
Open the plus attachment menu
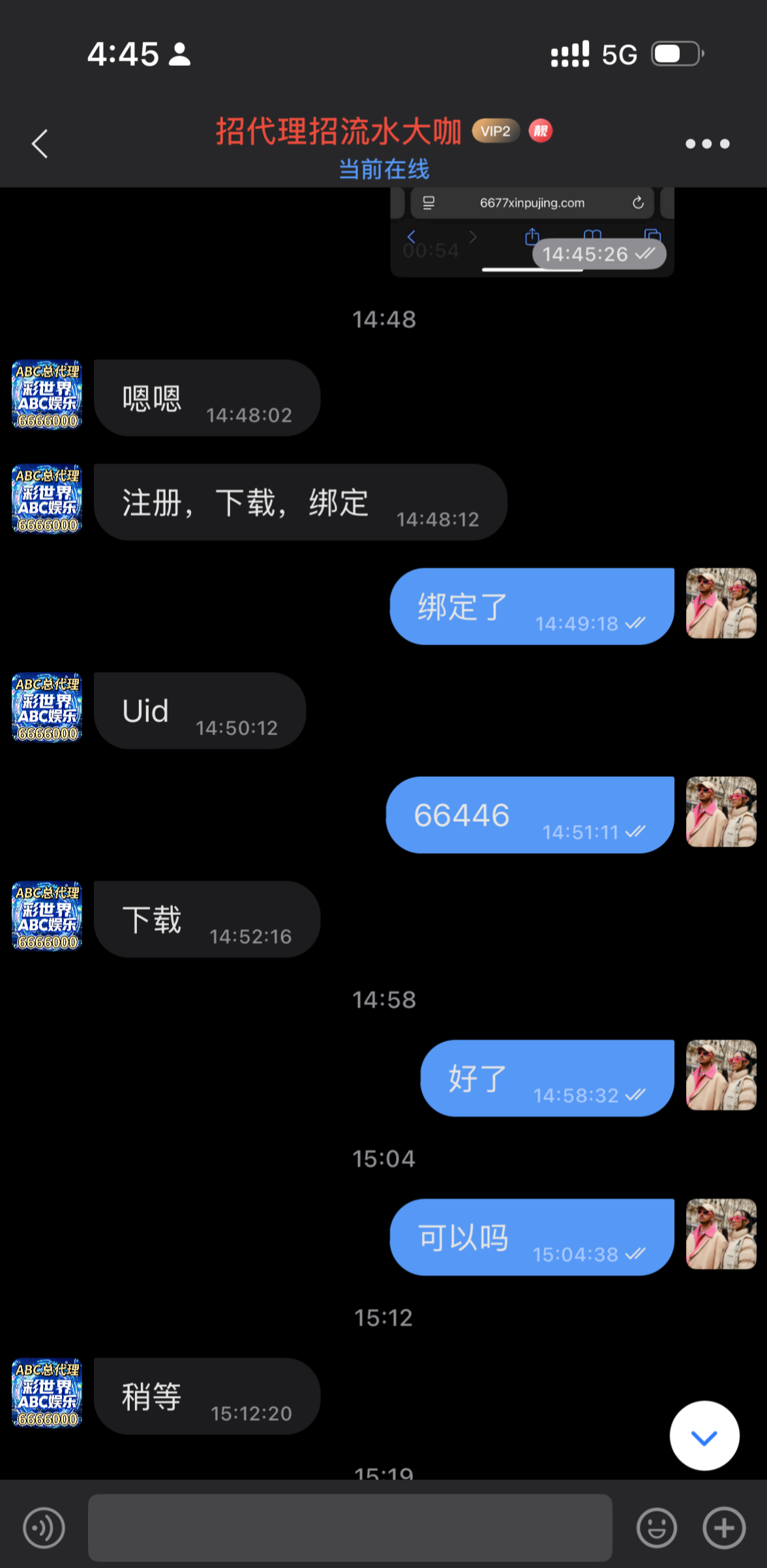(x=723, y=1528)
